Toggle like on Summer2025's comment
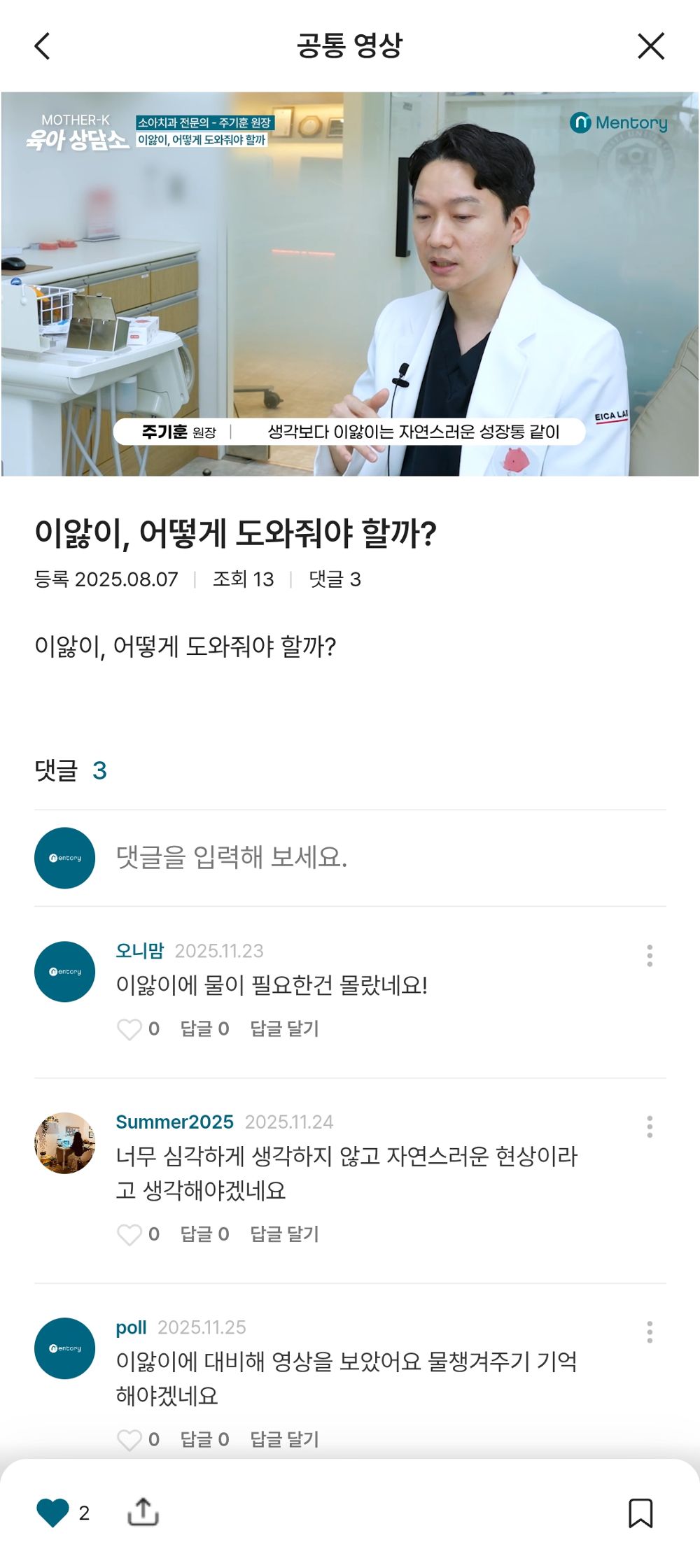This screenshot has width=700, height=1568. pyautogui.click(x=129, y=1235)
